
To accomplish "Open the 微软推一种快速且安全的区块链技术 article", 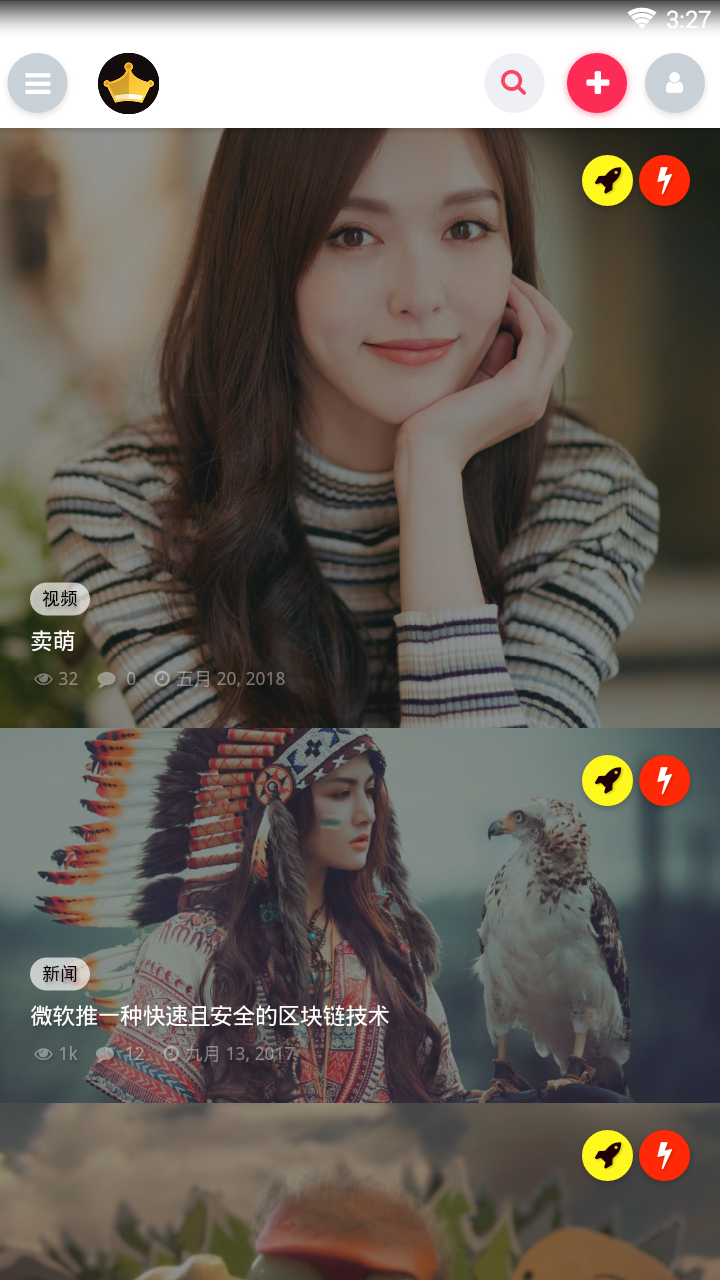I will [210, 1016].
